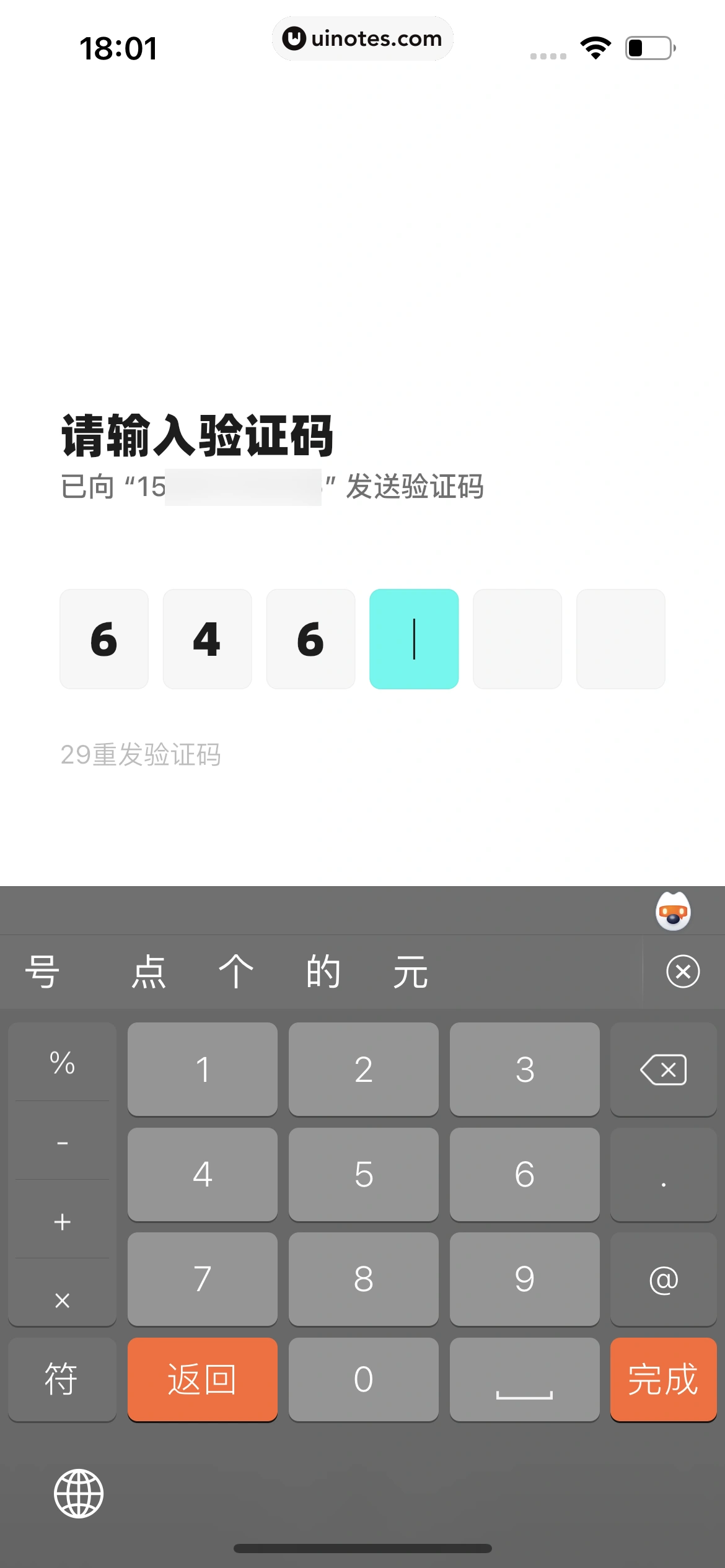Tap the Wi-Fi status icon
The width and height of the screenshot is (725, 1568).
click(x=596, y=48)
